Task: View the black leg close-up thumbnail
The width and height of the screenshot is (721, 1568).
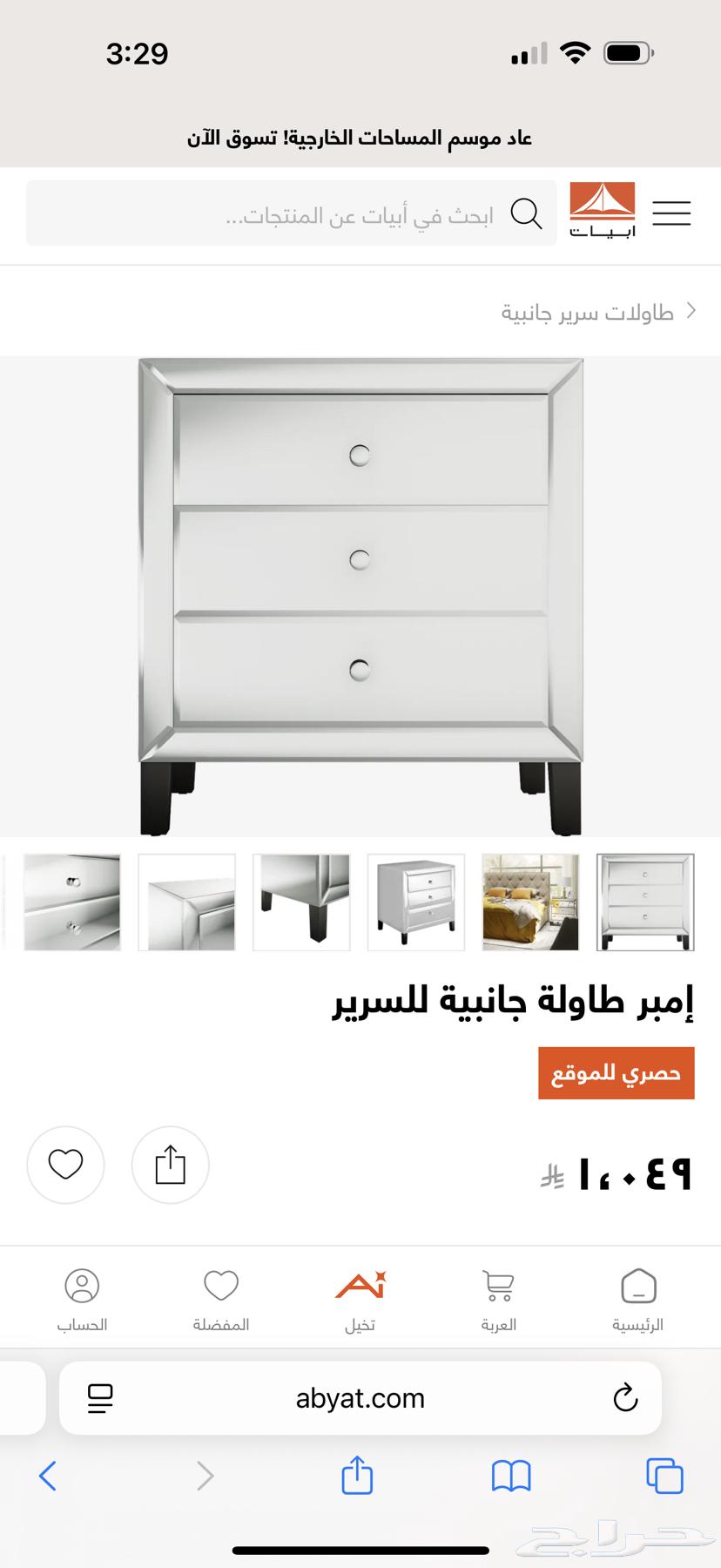Action: 301,902
